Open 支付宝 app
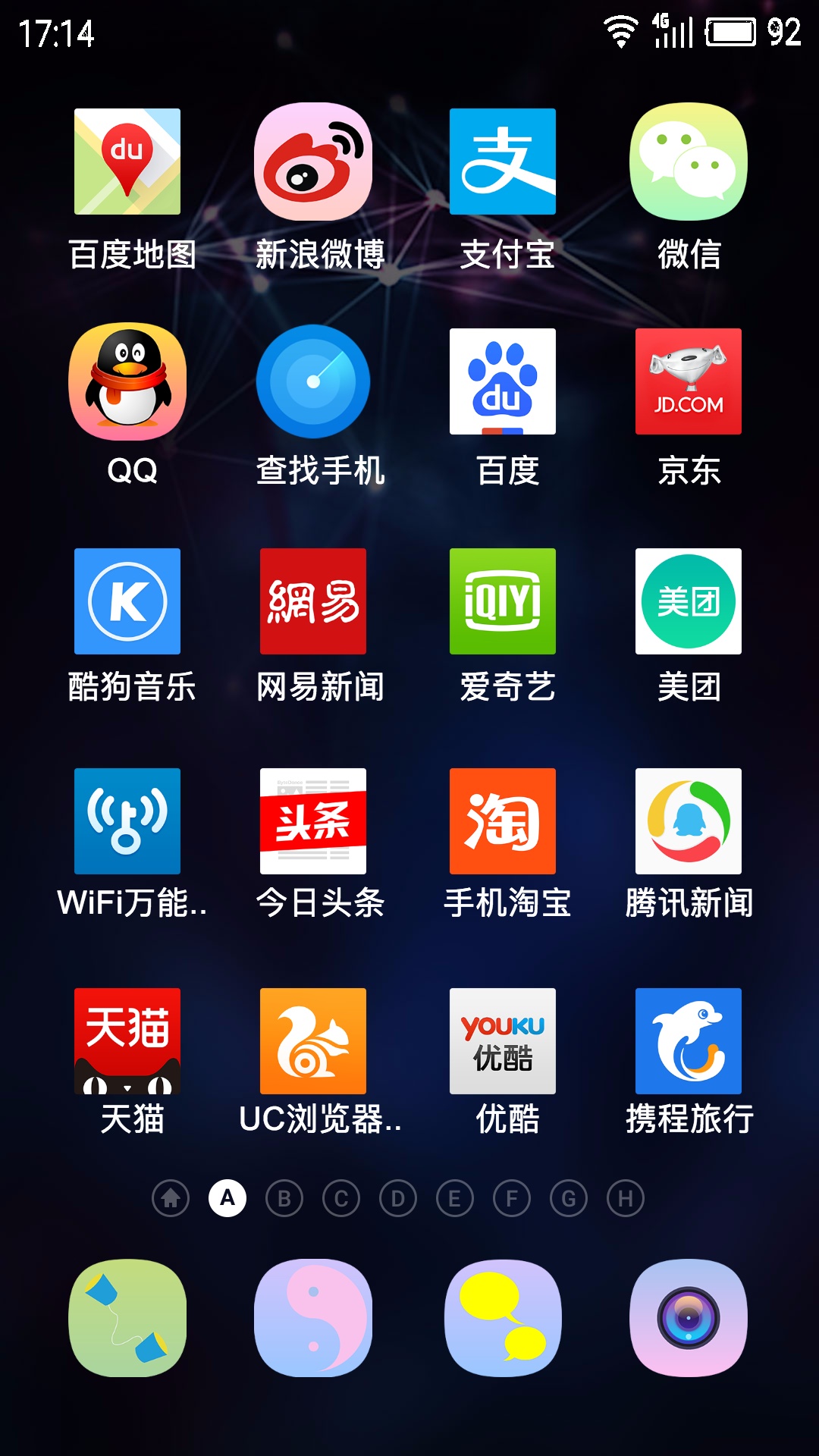Image resolution: width=819 pixels, height=1456 pixels. pos(503,162)
